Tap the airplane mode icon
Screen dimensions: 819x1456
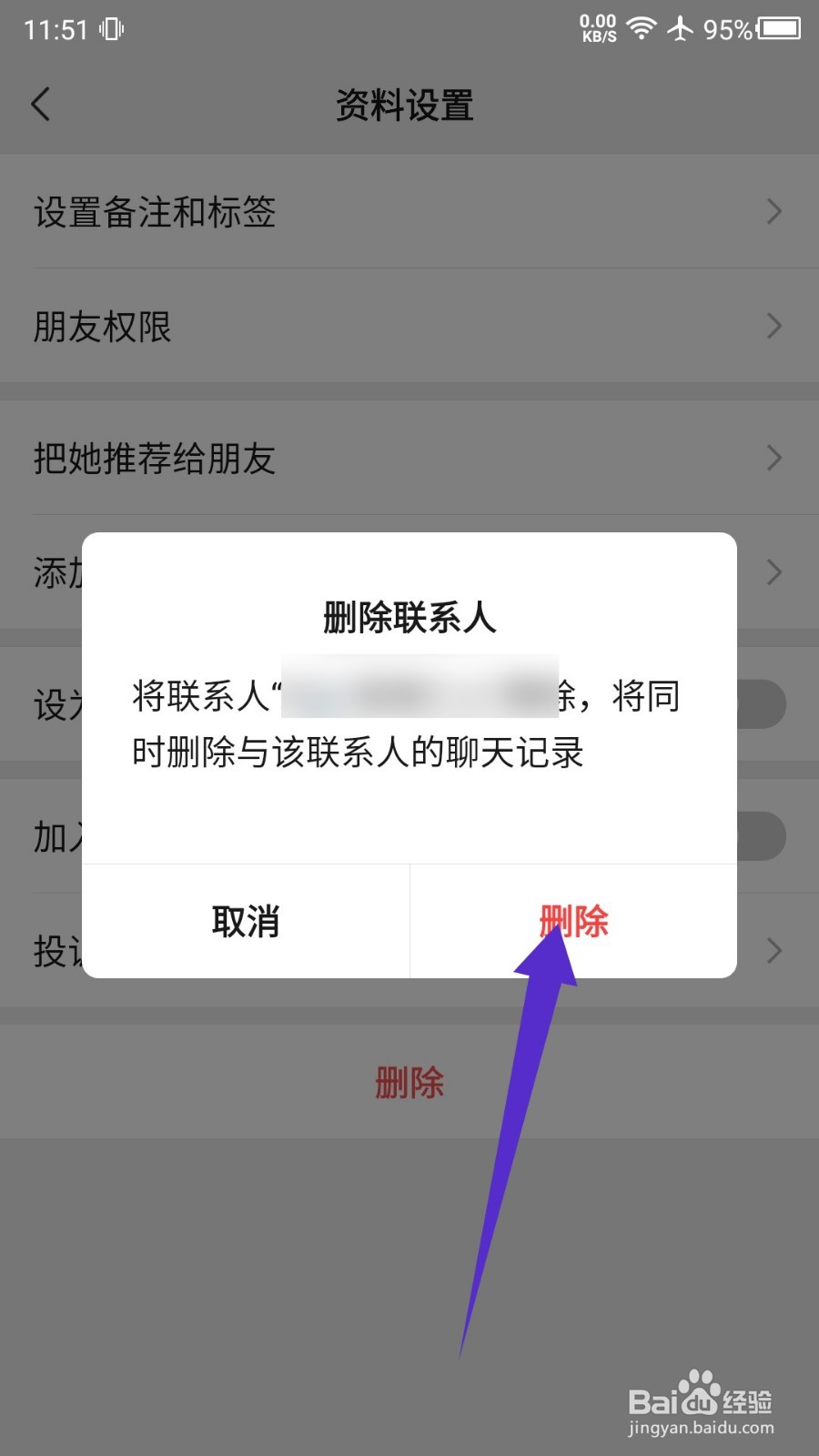click(x=684, y=27)
